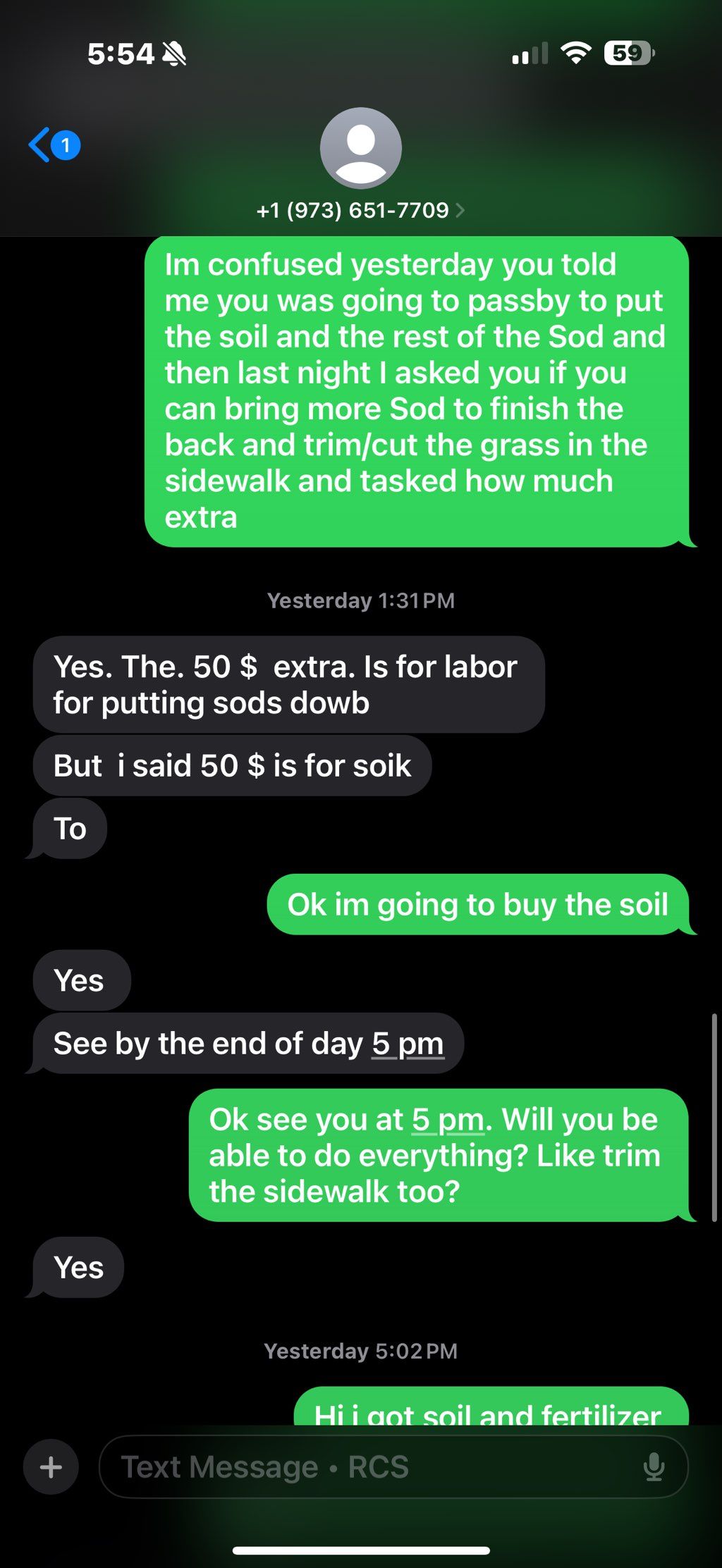Tap the underlined 5 pm in "See by the end of day"
The width and height of the screenshot is (722, 1568).
tap(408, 1044)
